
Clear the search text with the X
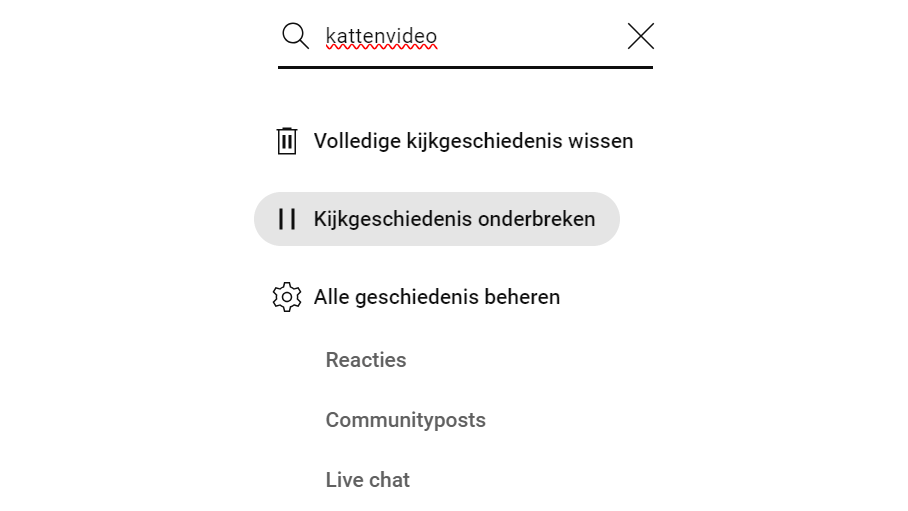tap(640, 36)
